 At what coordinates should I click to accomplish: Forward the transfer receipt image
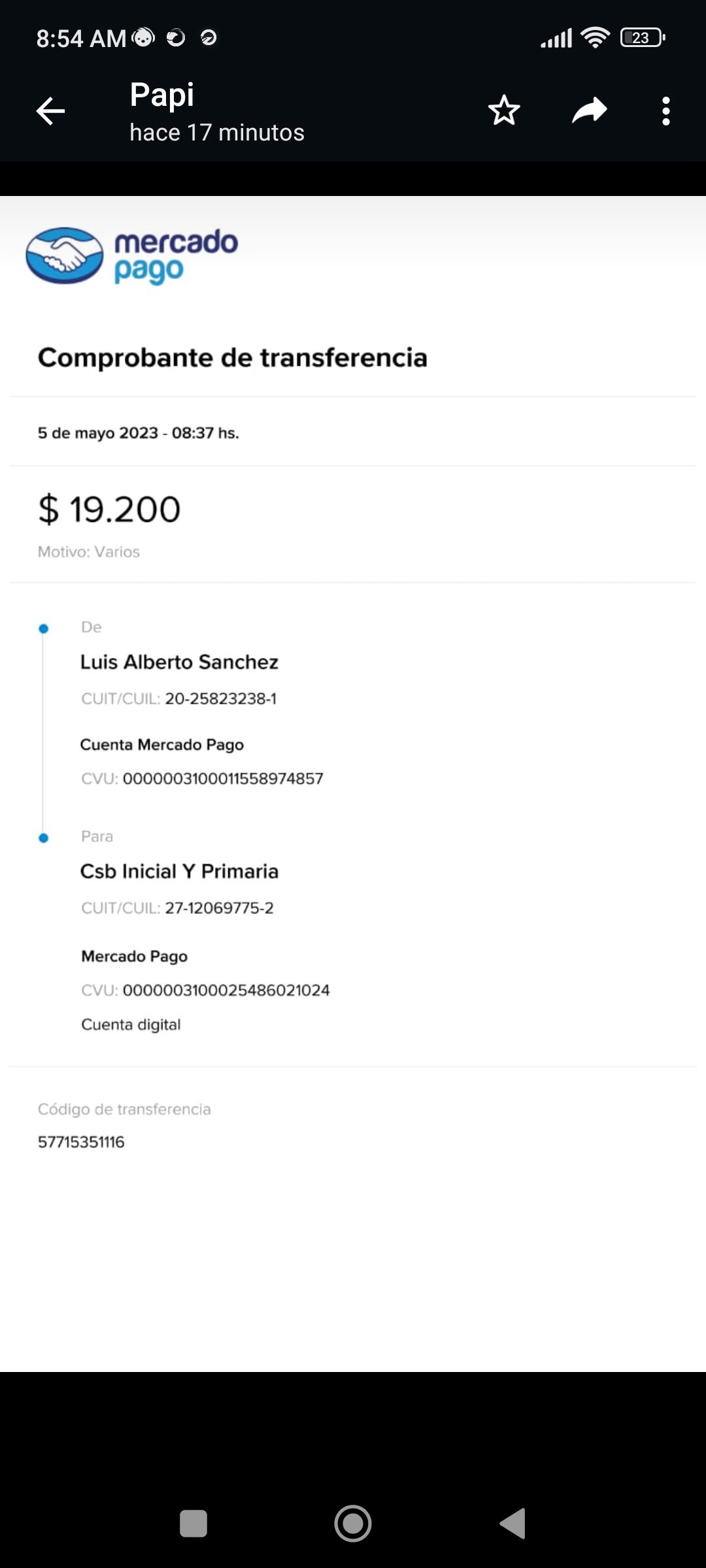[x=590, y=110]
